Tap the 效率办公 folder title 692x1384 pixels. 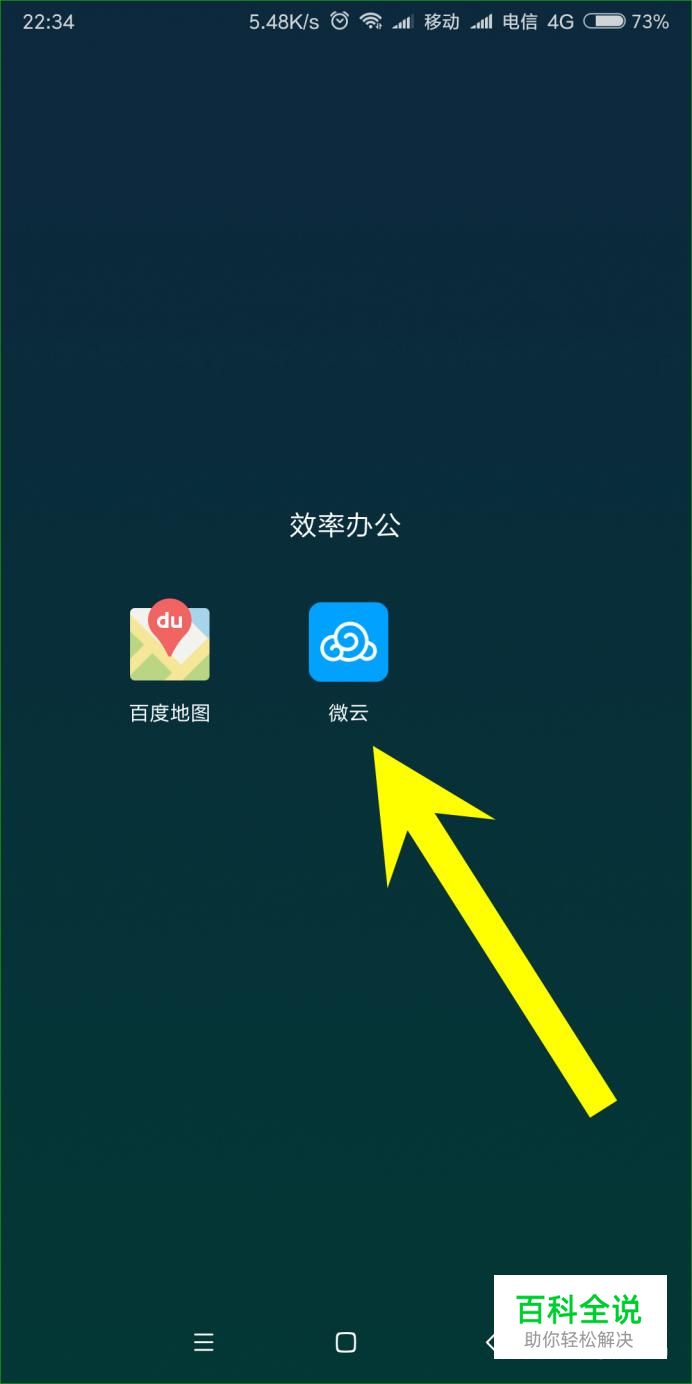(345, 526)
